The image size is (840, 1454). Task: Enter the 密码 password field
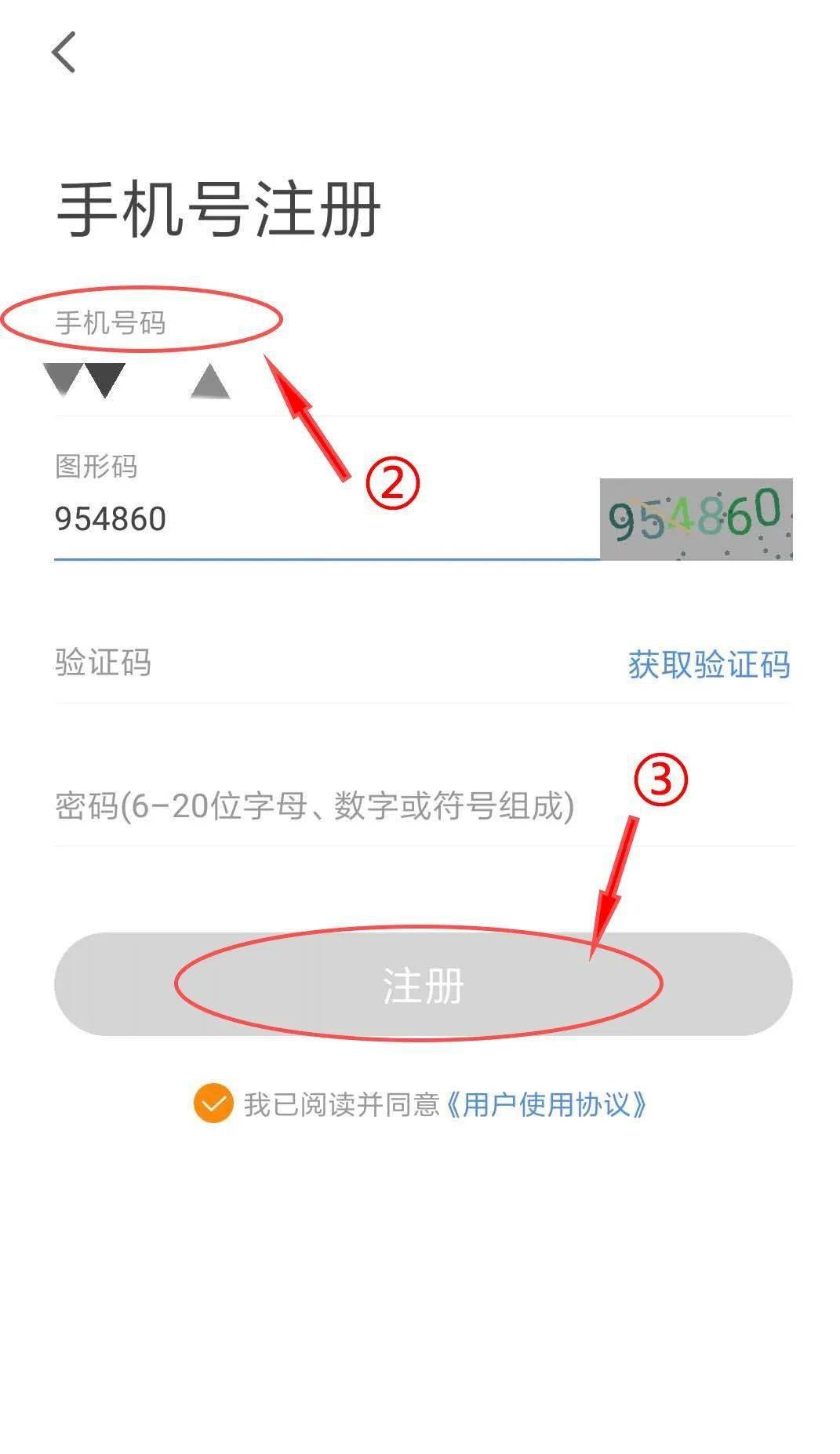tap(392, 806)
